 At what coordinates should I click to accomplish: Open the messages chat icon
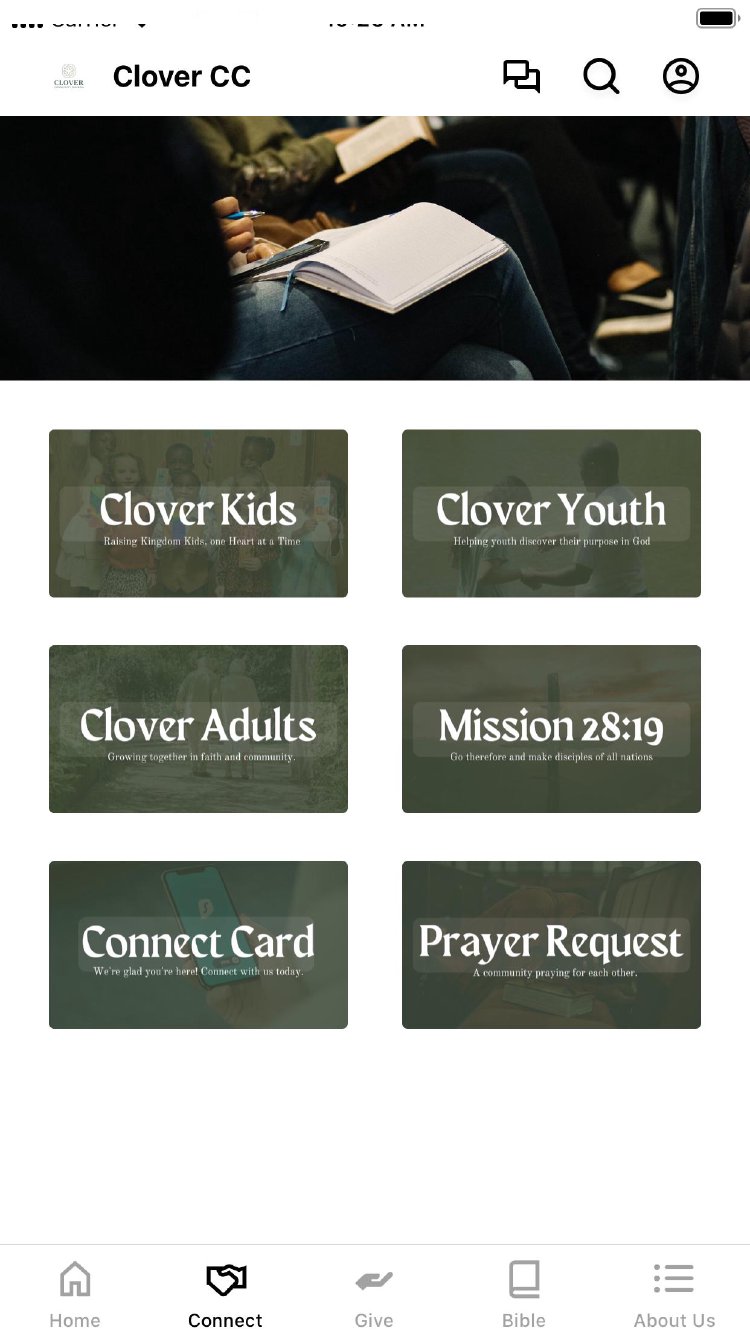coord(521,77)
